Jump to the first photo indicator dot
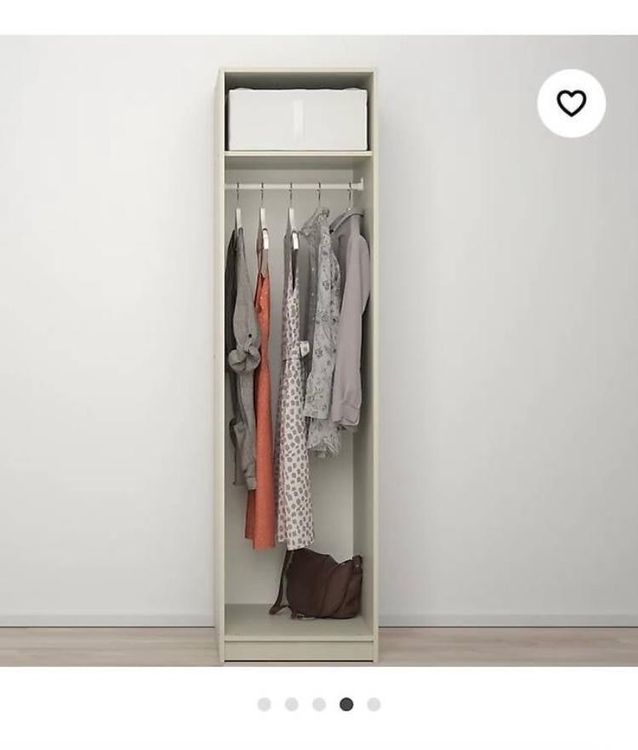Screen dimensions: 638x750 [x=264, y=704]
